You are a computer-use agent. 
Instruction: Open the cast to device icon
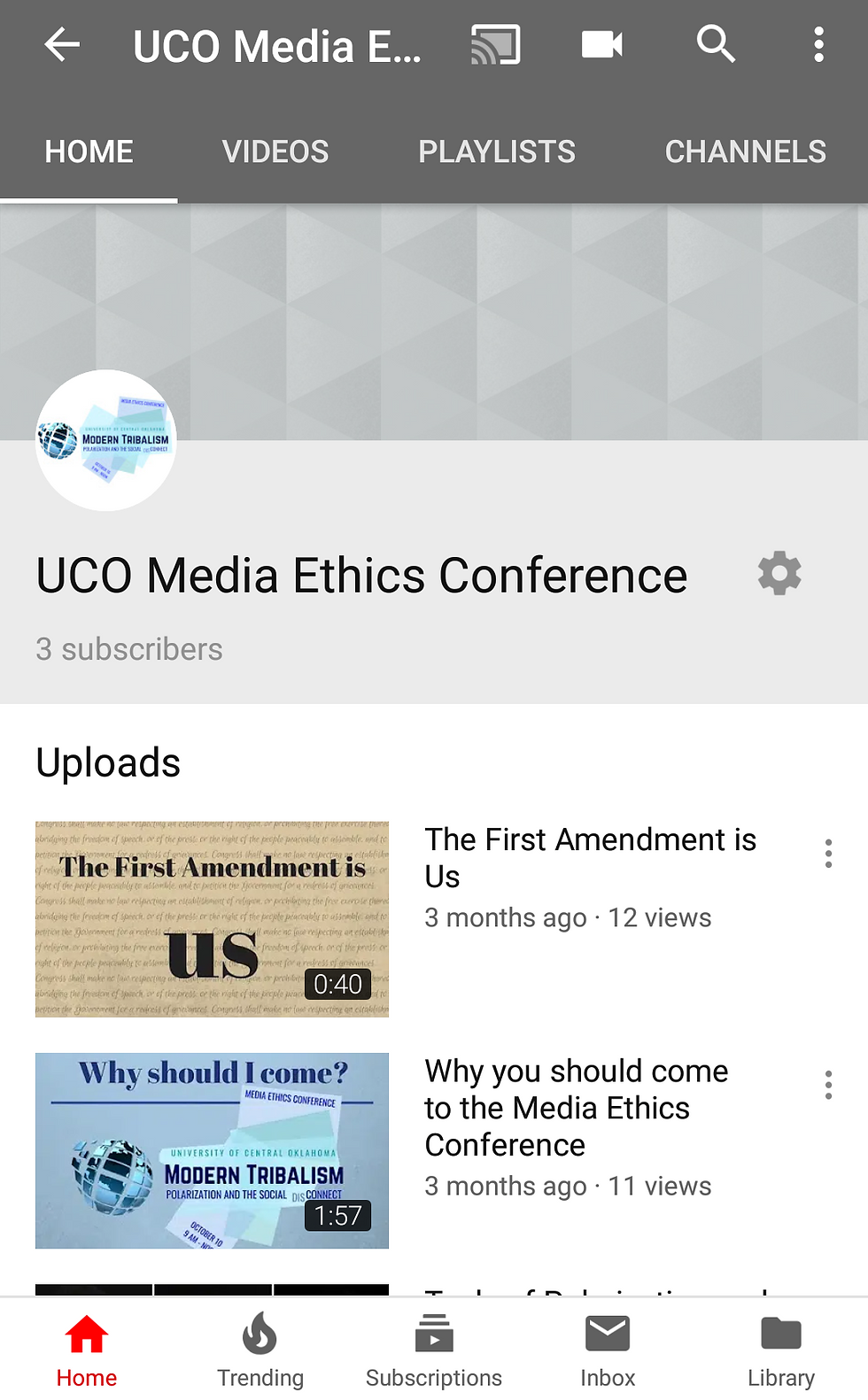tap(495, 44)
